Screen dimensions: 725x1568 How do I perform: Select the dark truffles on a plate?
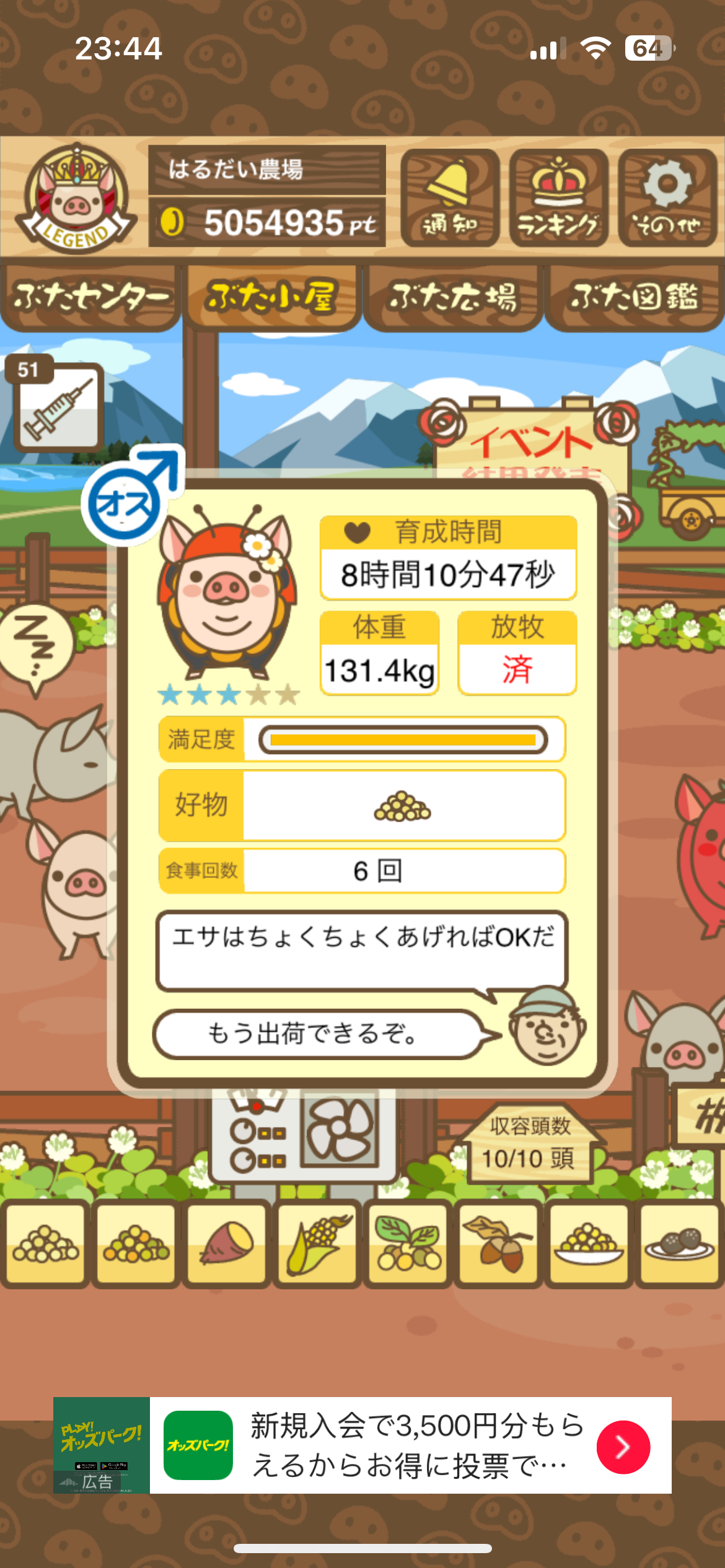tap(679, 1243)
